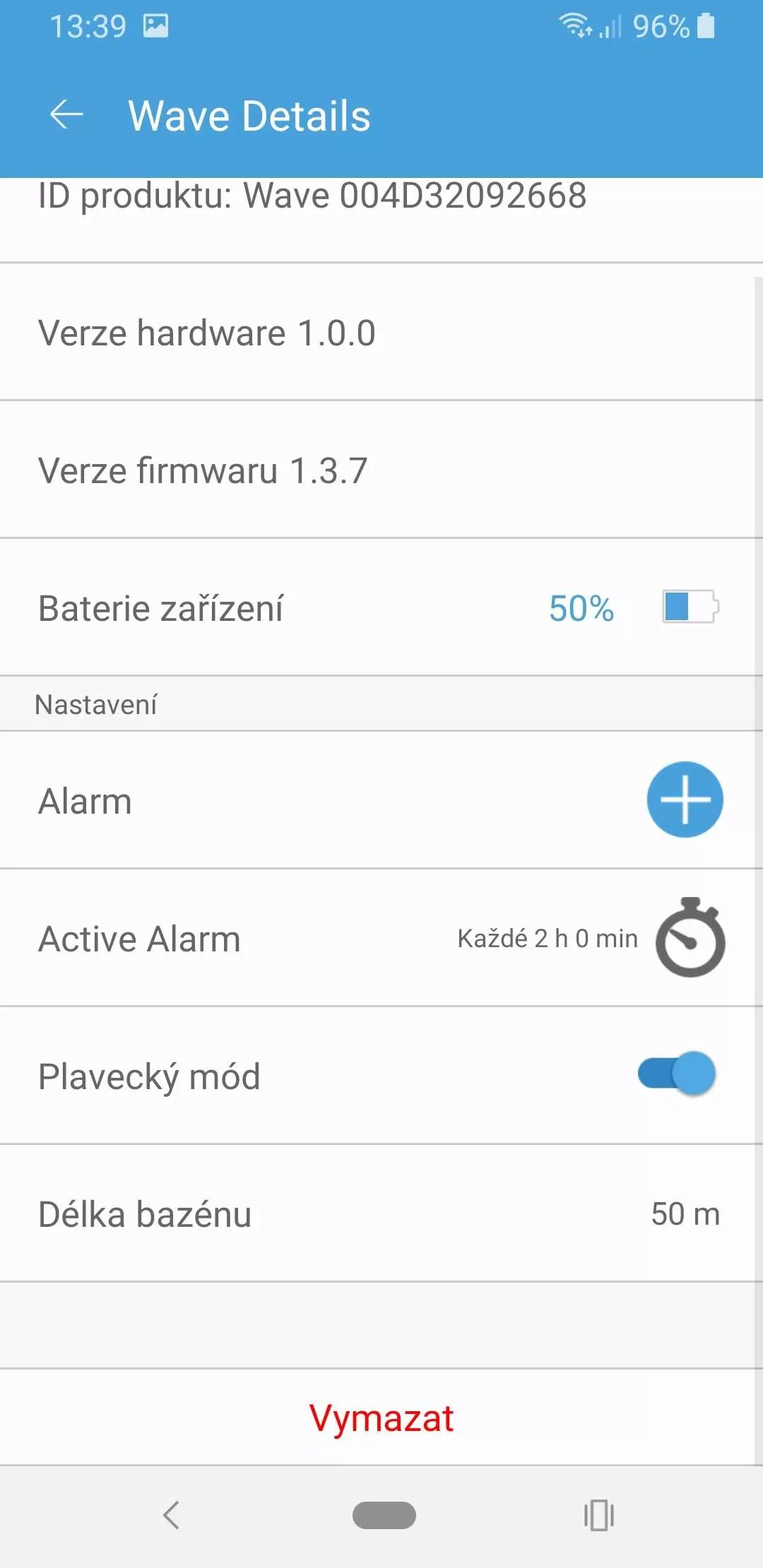Tap the system back button
The height and width of the screenshot is (1568, 763).
click(172, 1515)
